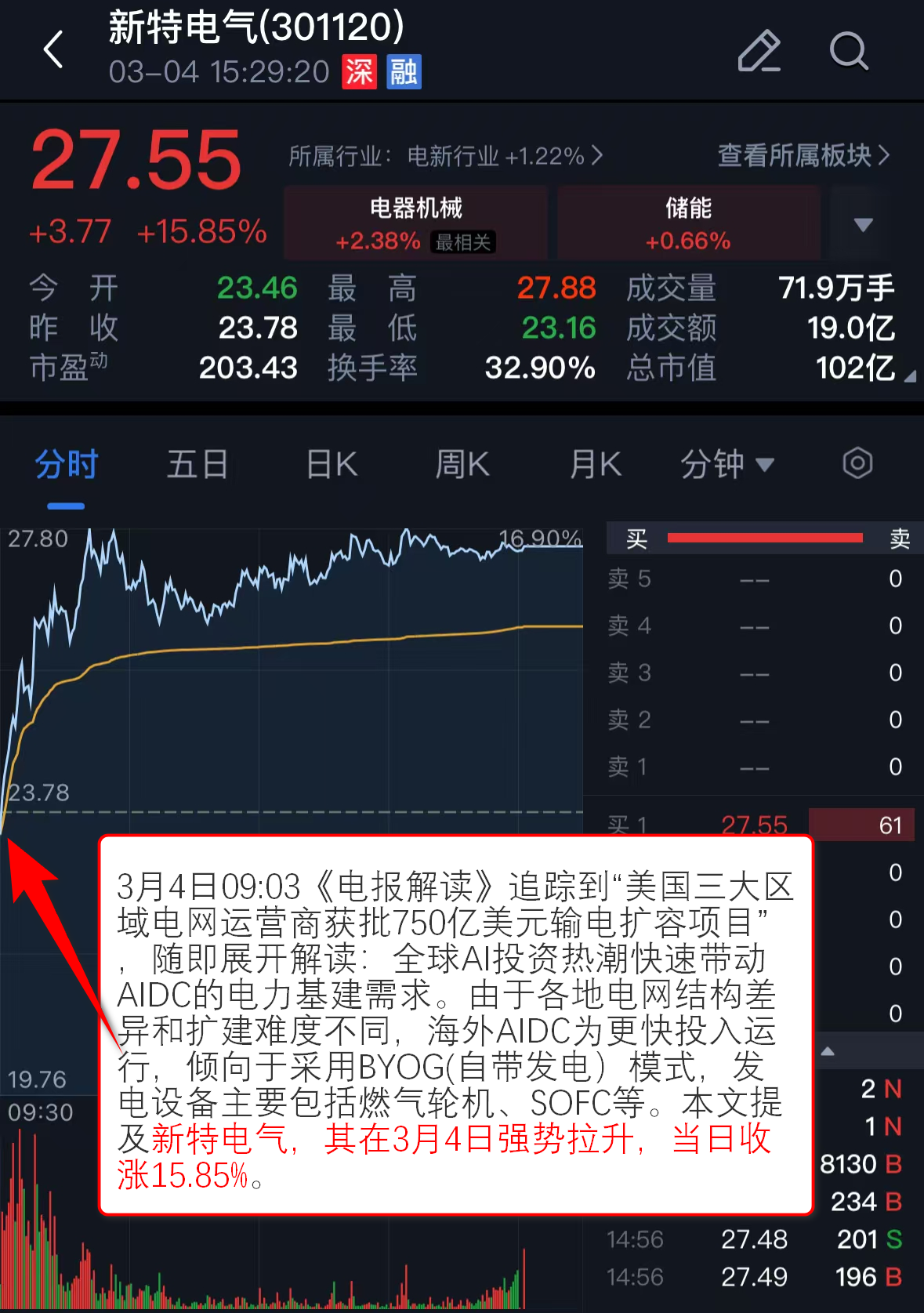Open the 储能 sector chip
The width and height of the screenshot is (924, 1313).
click(688, 223)
